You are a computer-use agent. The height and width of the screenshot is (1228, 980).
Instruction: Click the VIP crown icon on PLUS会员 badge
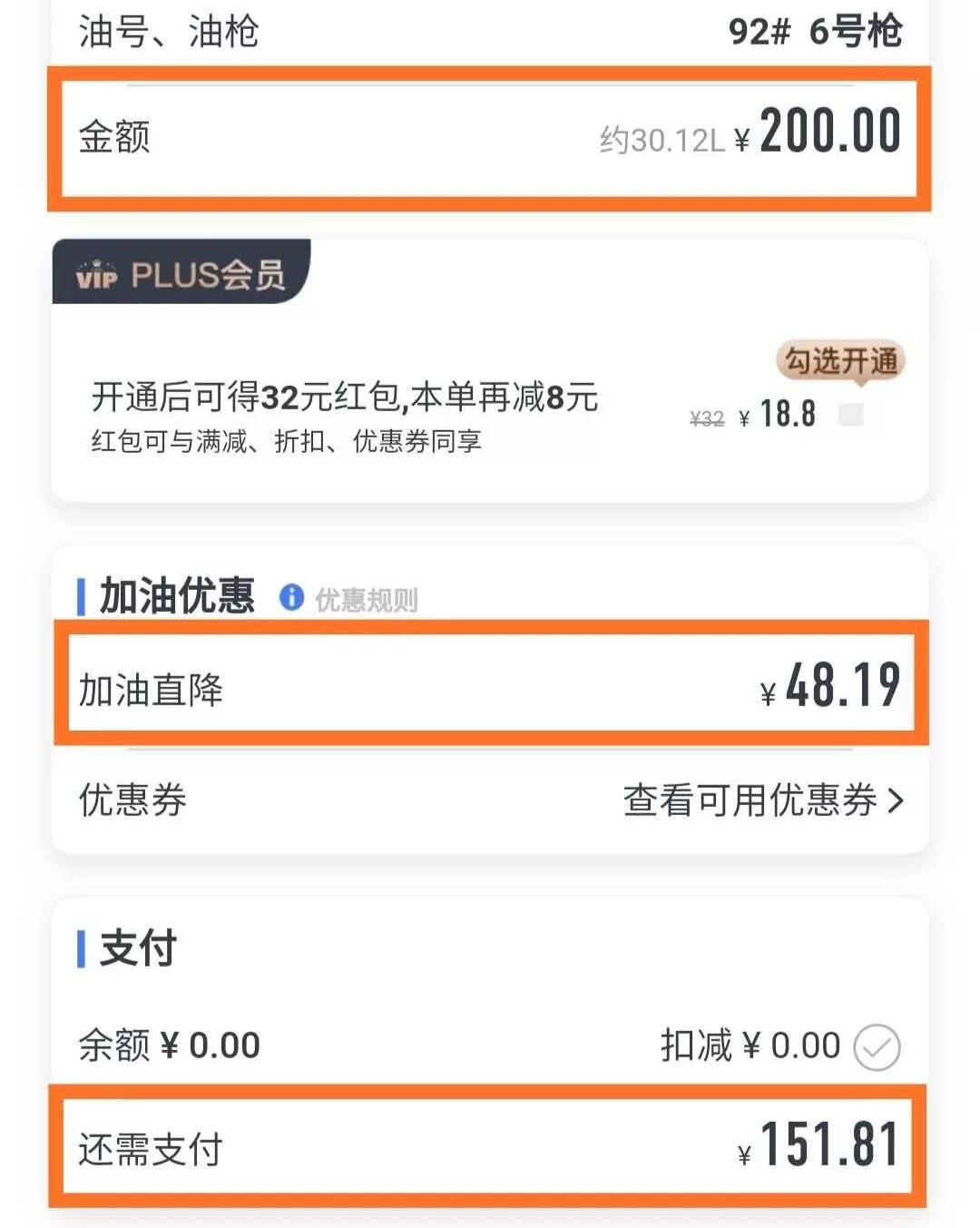pyautogui.click(x=97, y=274)
